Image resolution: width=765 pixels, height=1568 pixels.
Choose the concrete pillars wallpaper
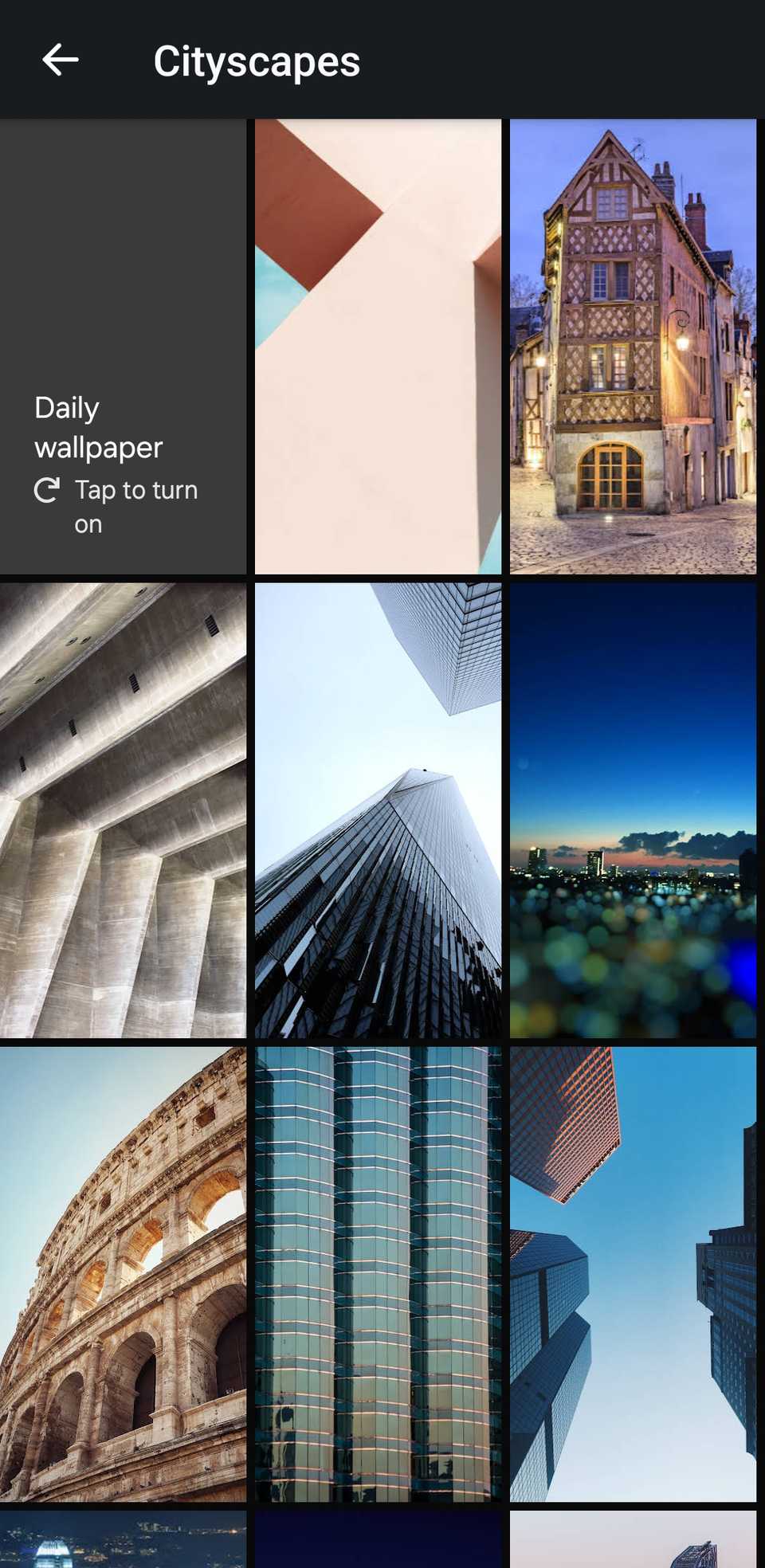pyautogui.click(x=123, y=810)
